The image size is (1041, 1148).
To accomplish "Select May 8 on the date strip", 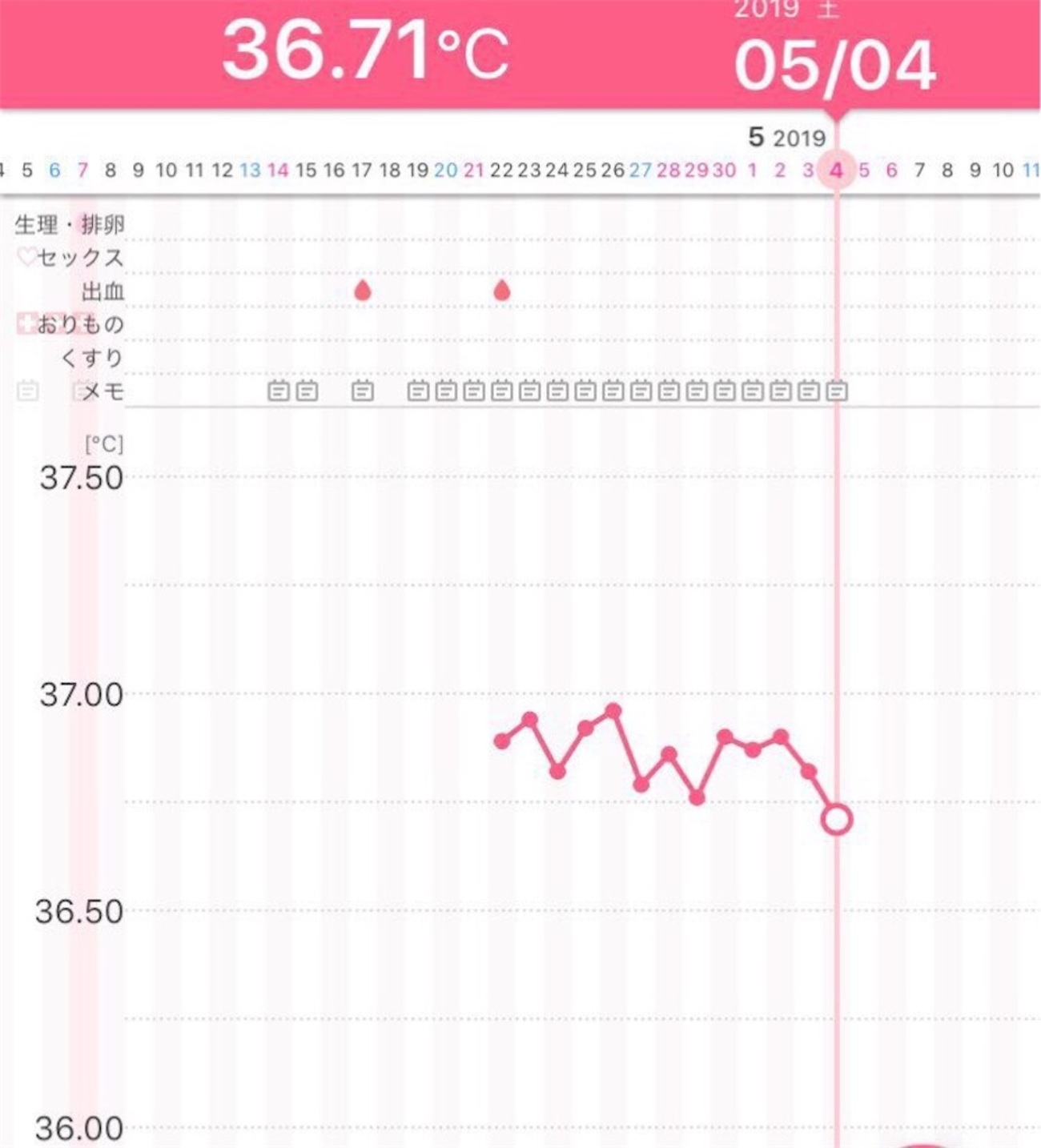I will coord(947,171).
